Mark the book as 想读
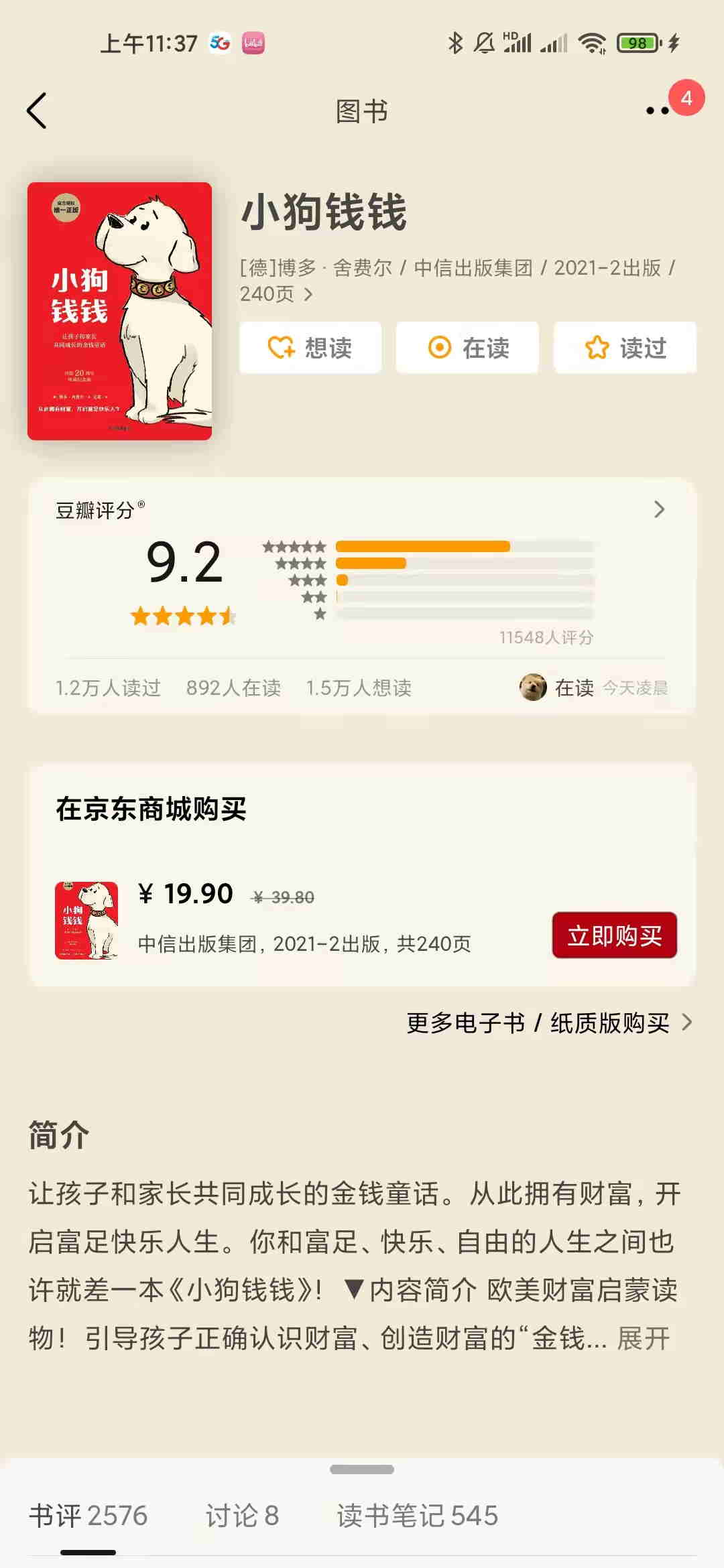Screen dimensions: 724x1568 tap(310, 348)
